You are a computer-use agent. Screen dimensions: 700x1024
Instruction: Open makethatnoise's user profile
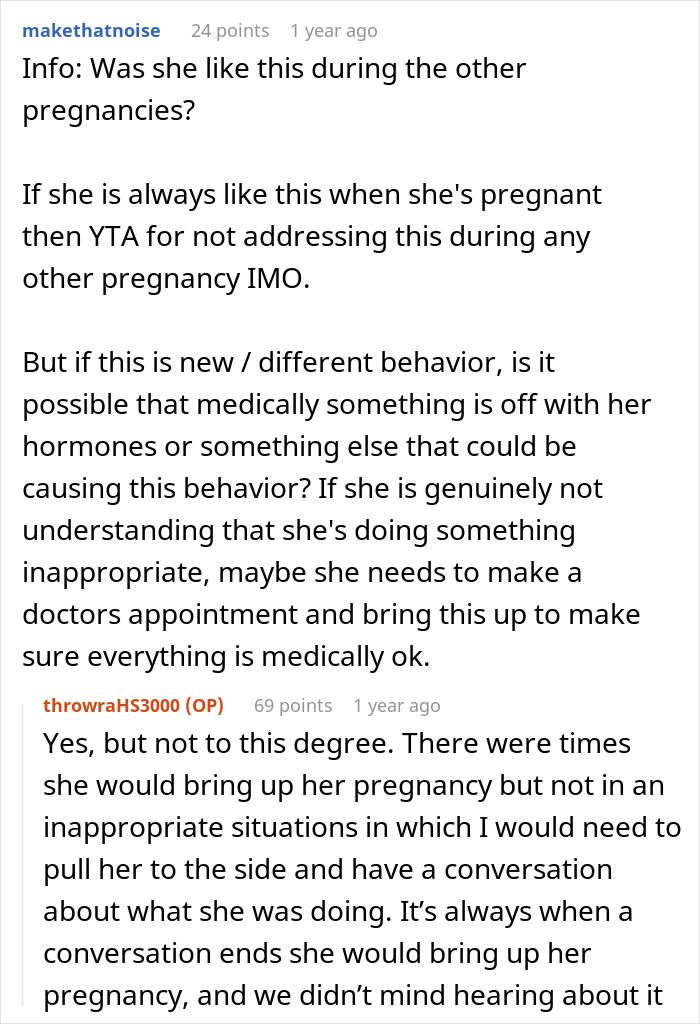pyautogui.click(x=91, y=30)
